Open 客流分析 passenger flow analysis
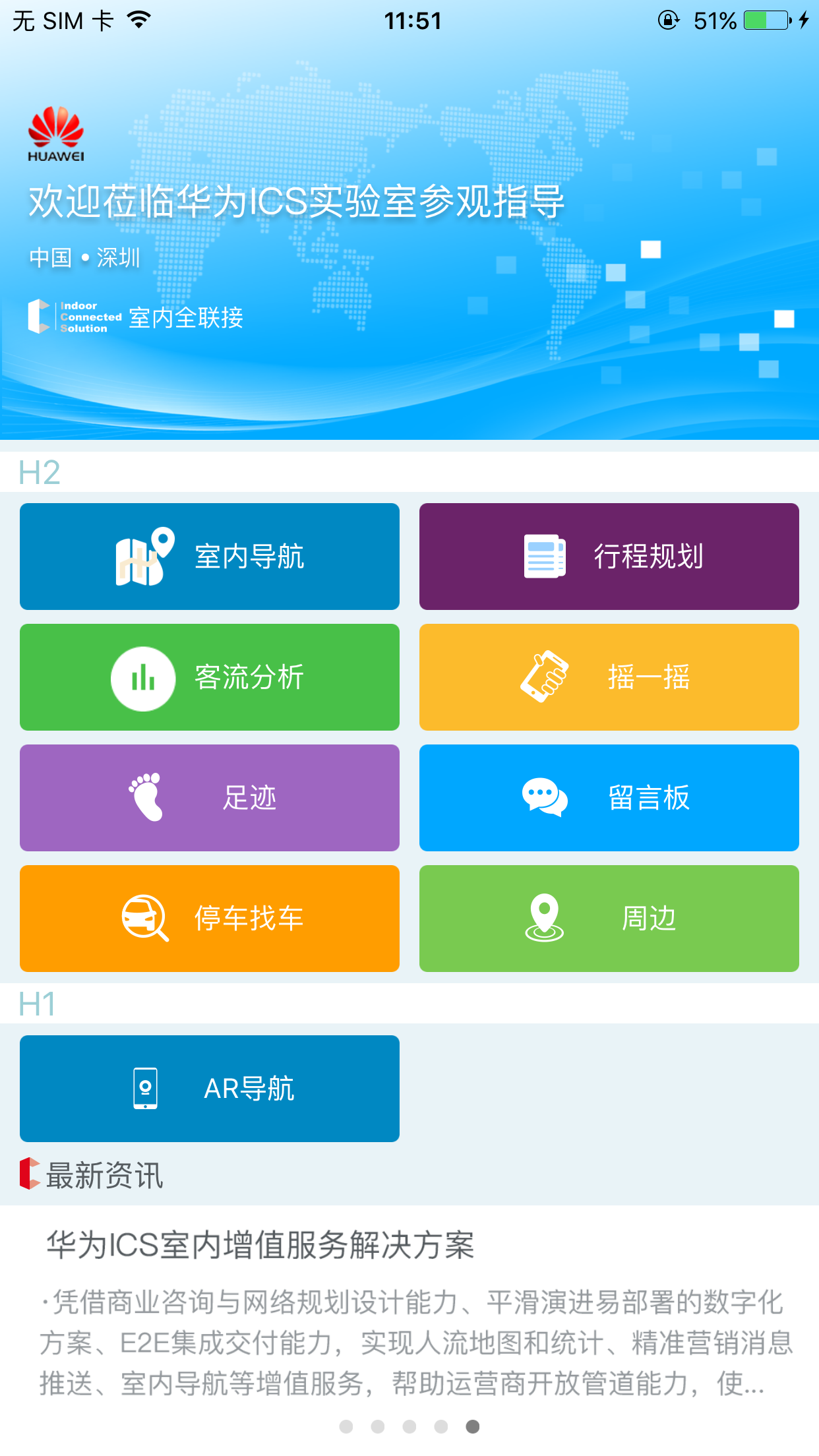 [x=209, y=677]
